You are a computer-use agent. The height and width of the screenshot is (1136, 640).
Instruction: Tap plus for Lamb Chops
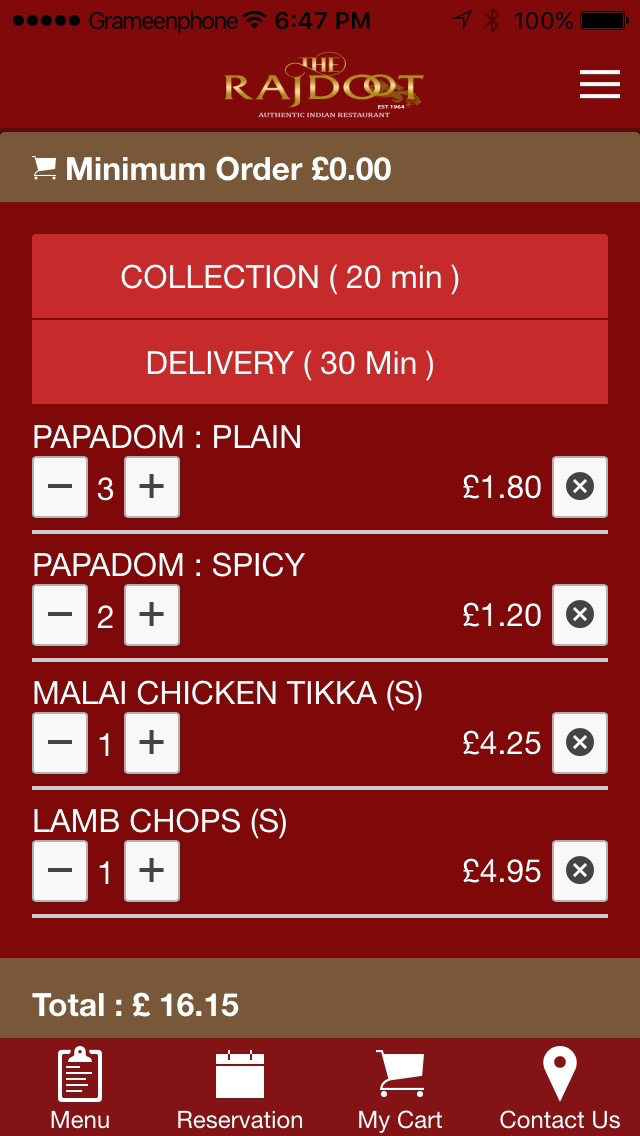(152, 871)
